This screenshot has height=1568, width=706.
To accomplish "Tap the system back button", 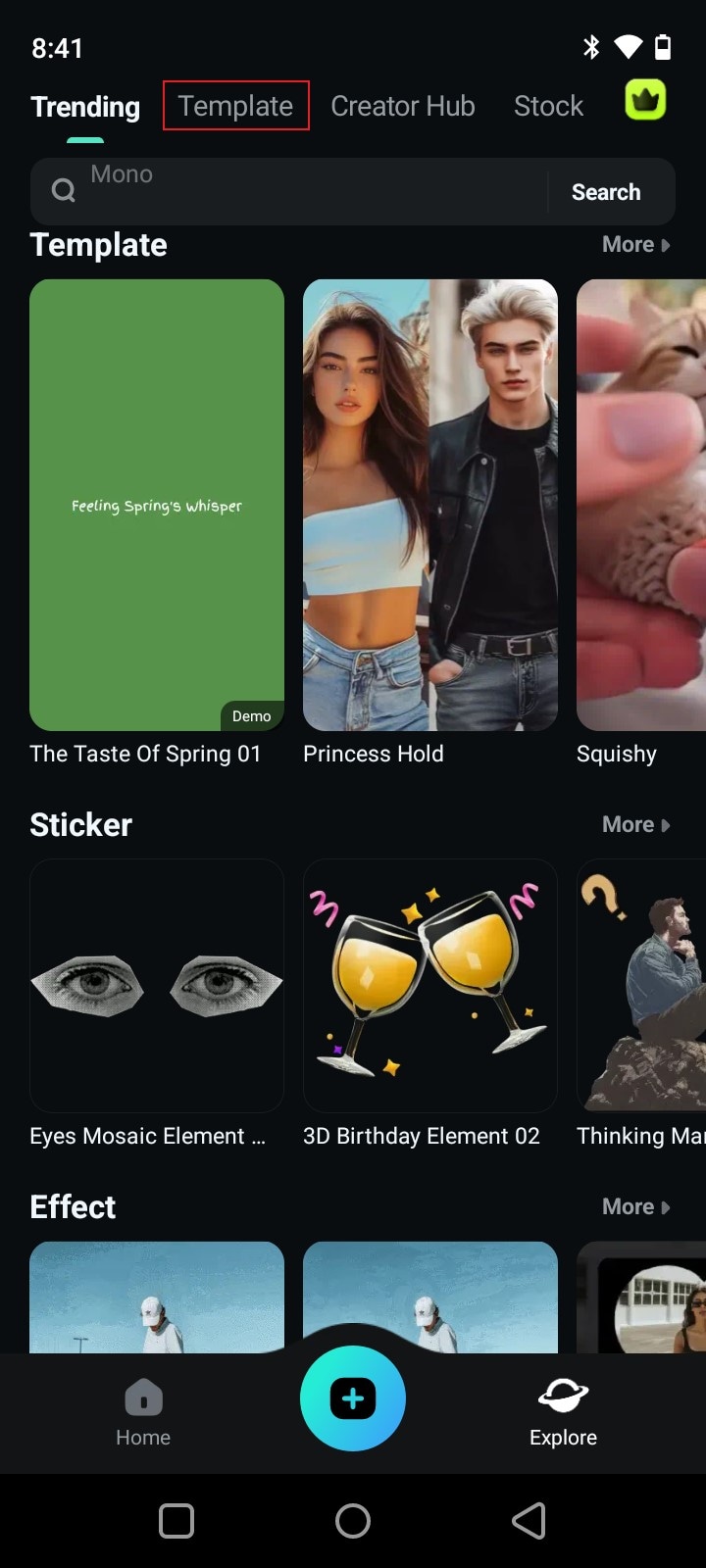I will pos(529,1521).
